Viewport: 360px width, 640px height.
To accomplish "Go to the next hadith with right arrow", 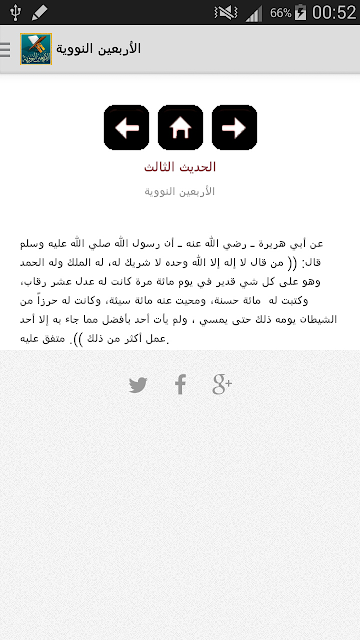I will (x=234, y=128).
